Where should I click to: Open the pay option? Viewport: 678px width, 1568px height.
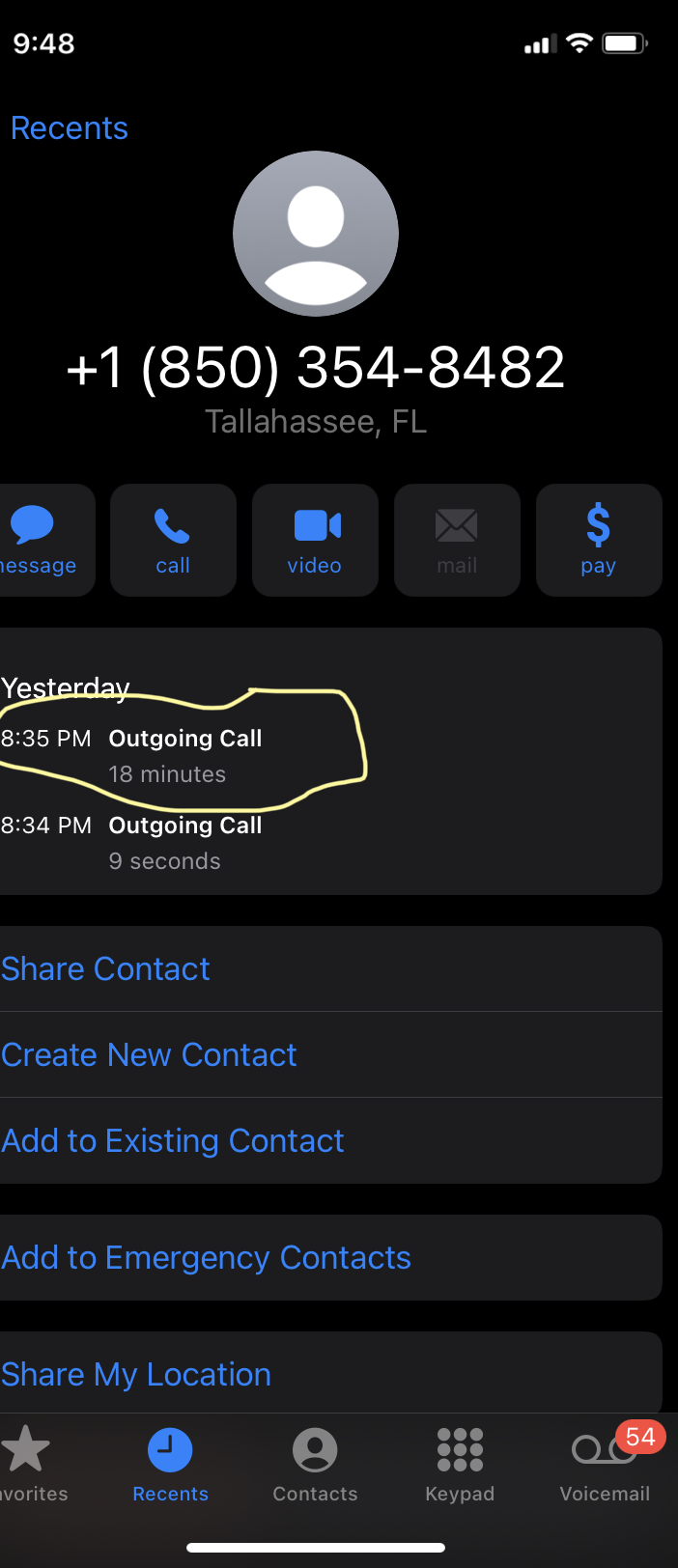598,540
